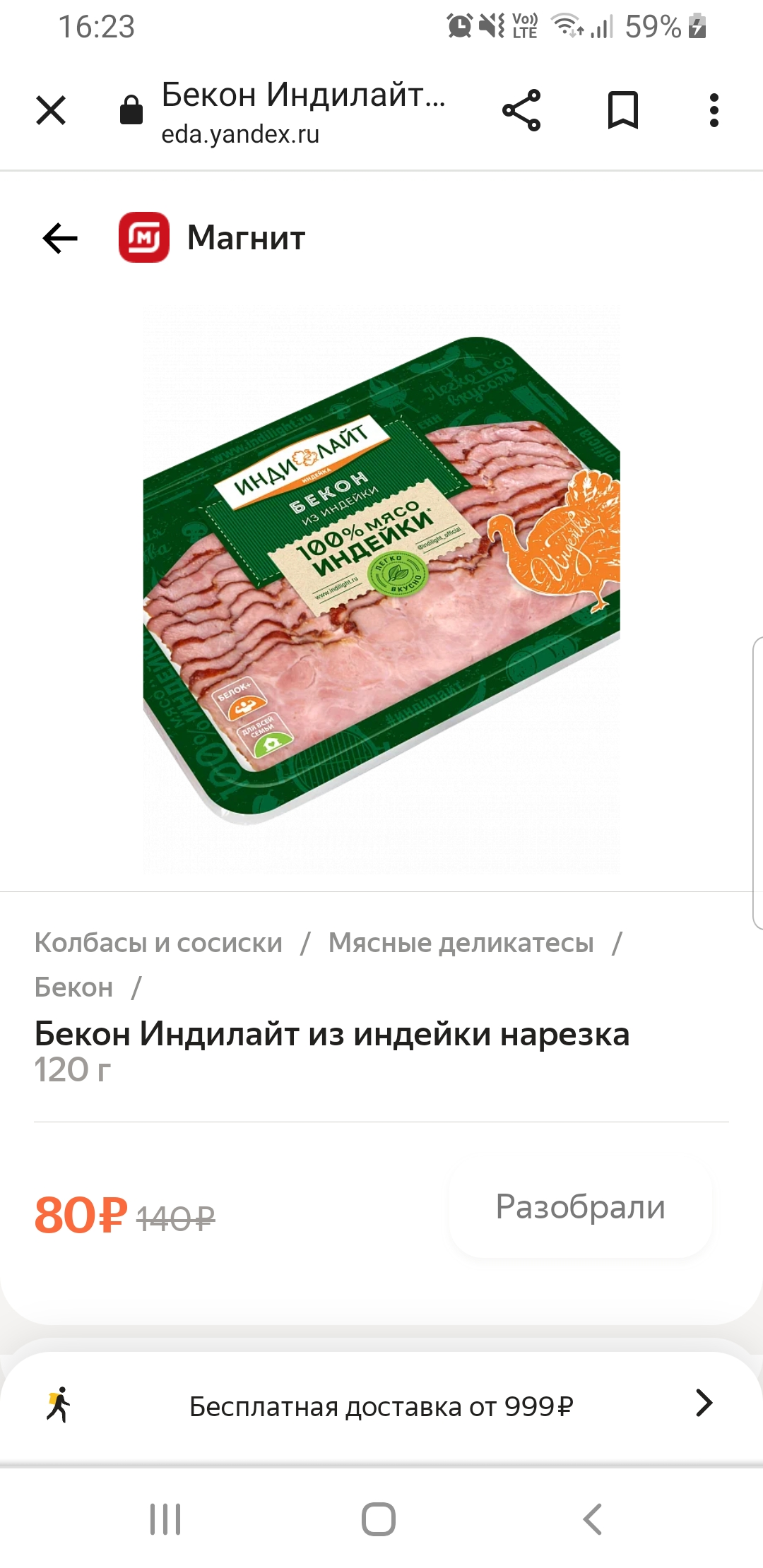This screenshot has width=763, height=1568.
Task: Open the Бесплатная доставка от 999₽ details
Action: (x=381, y=1406)
